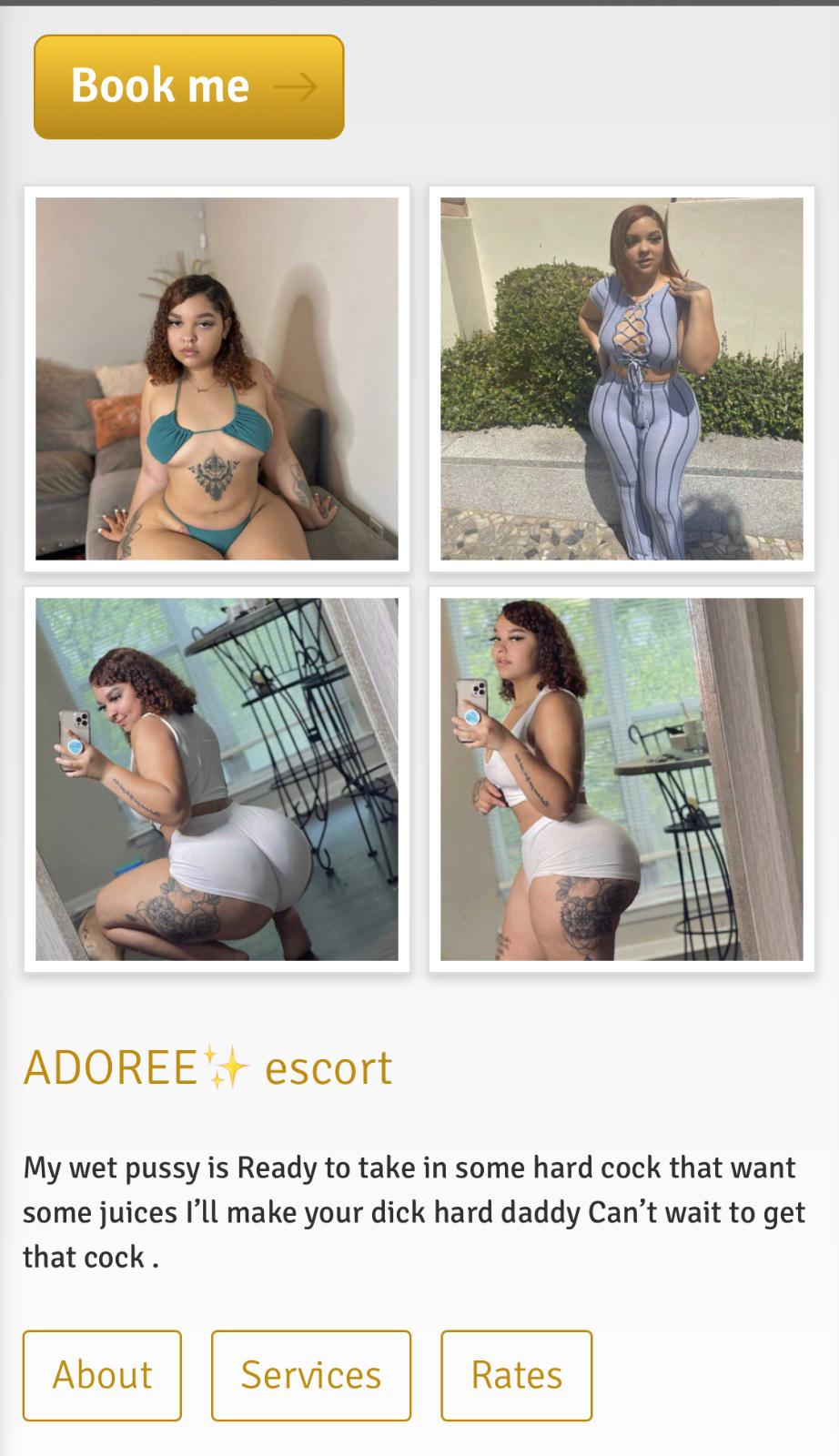
Task: Open the standing mirror selfie photo
Action: pyautogui.click(x=622, y=779)
